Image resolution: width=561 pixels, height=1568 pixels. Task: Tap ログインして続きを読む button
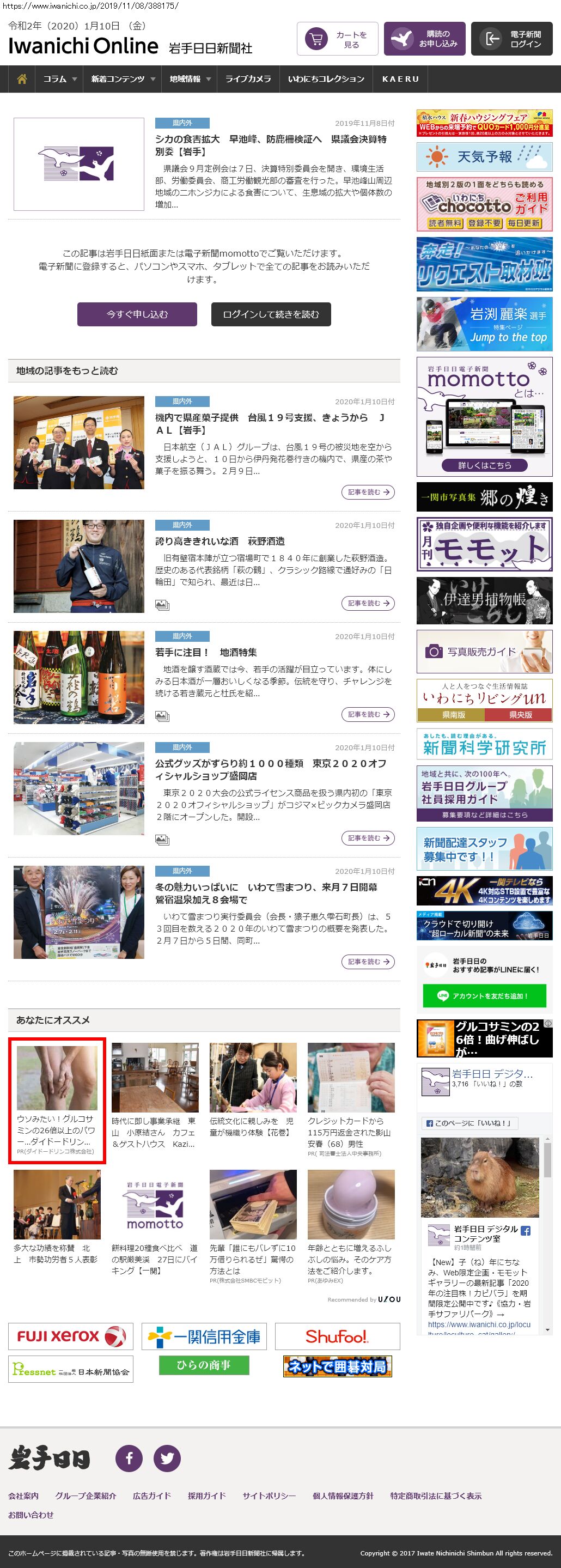(271, 314)
